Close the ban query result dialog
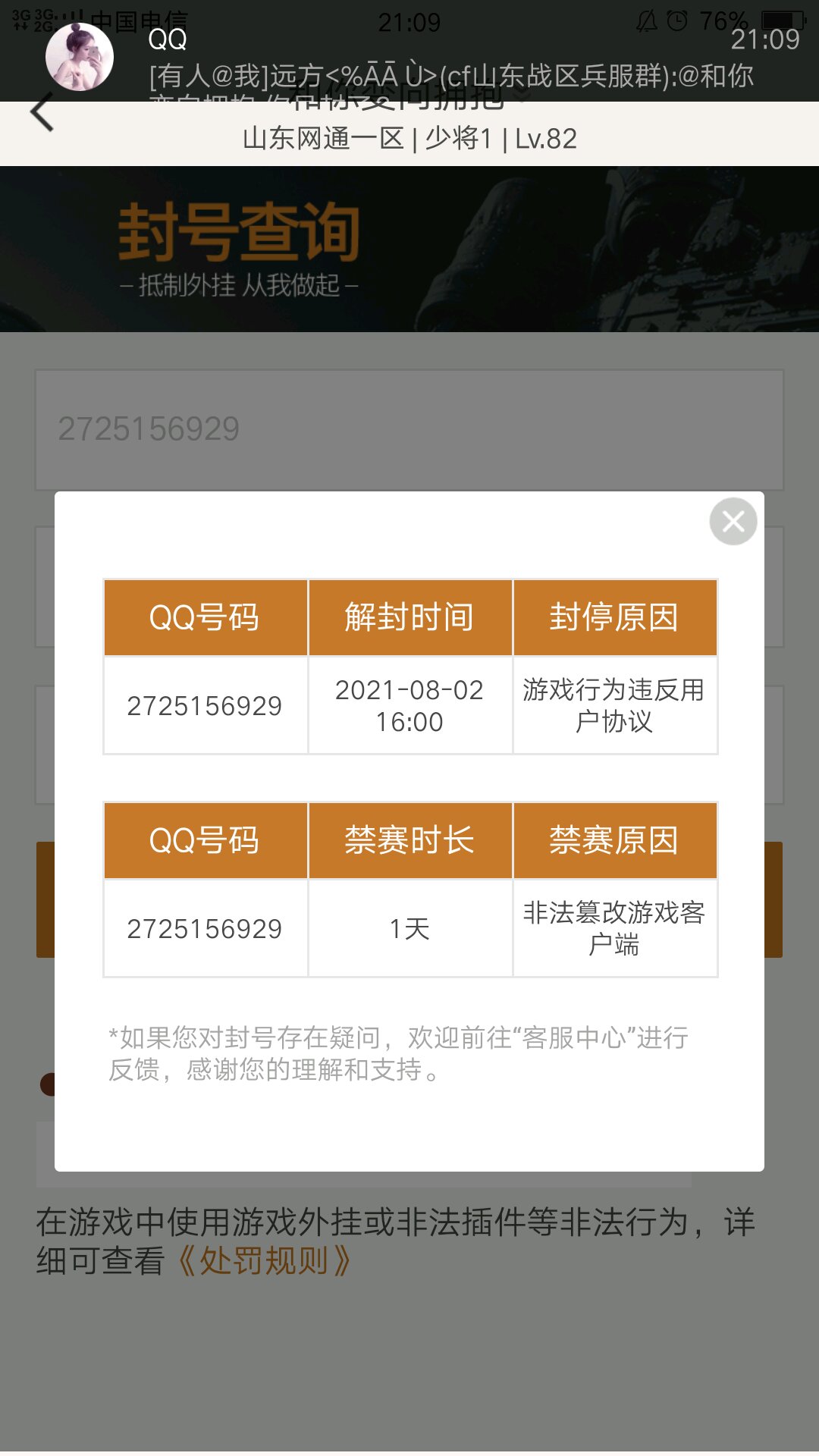 pos(733,521)
